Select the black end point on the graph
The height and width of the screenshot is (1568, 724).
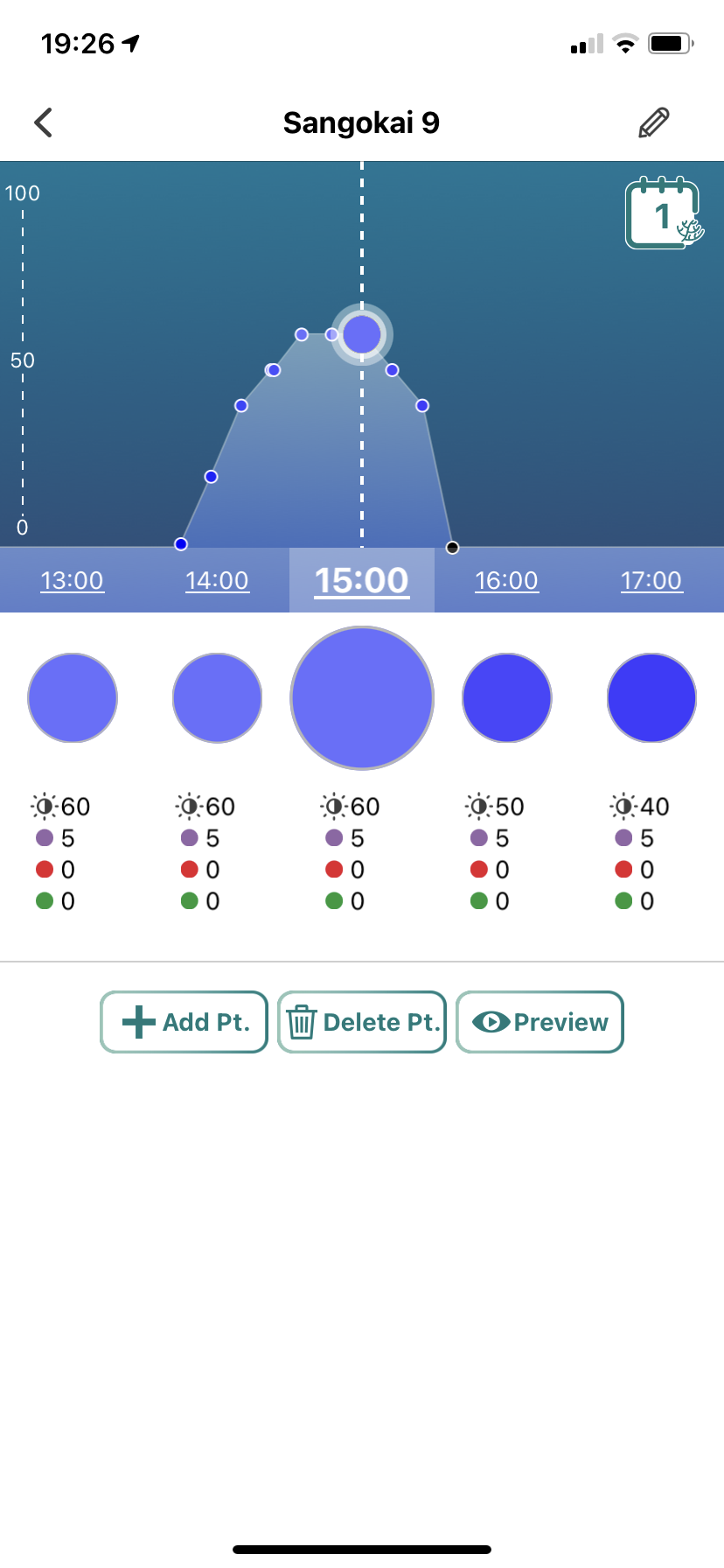[452, 548]
